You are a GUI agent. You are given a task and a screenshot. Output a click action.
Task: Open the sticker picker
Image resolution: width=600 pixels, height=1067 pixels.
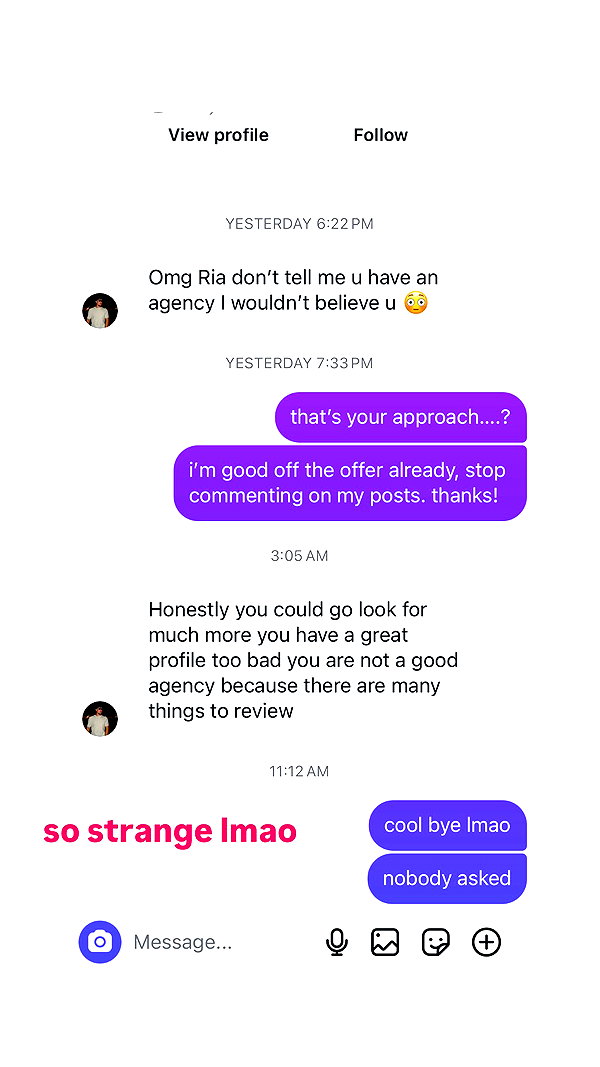click(x=435, y=942)
